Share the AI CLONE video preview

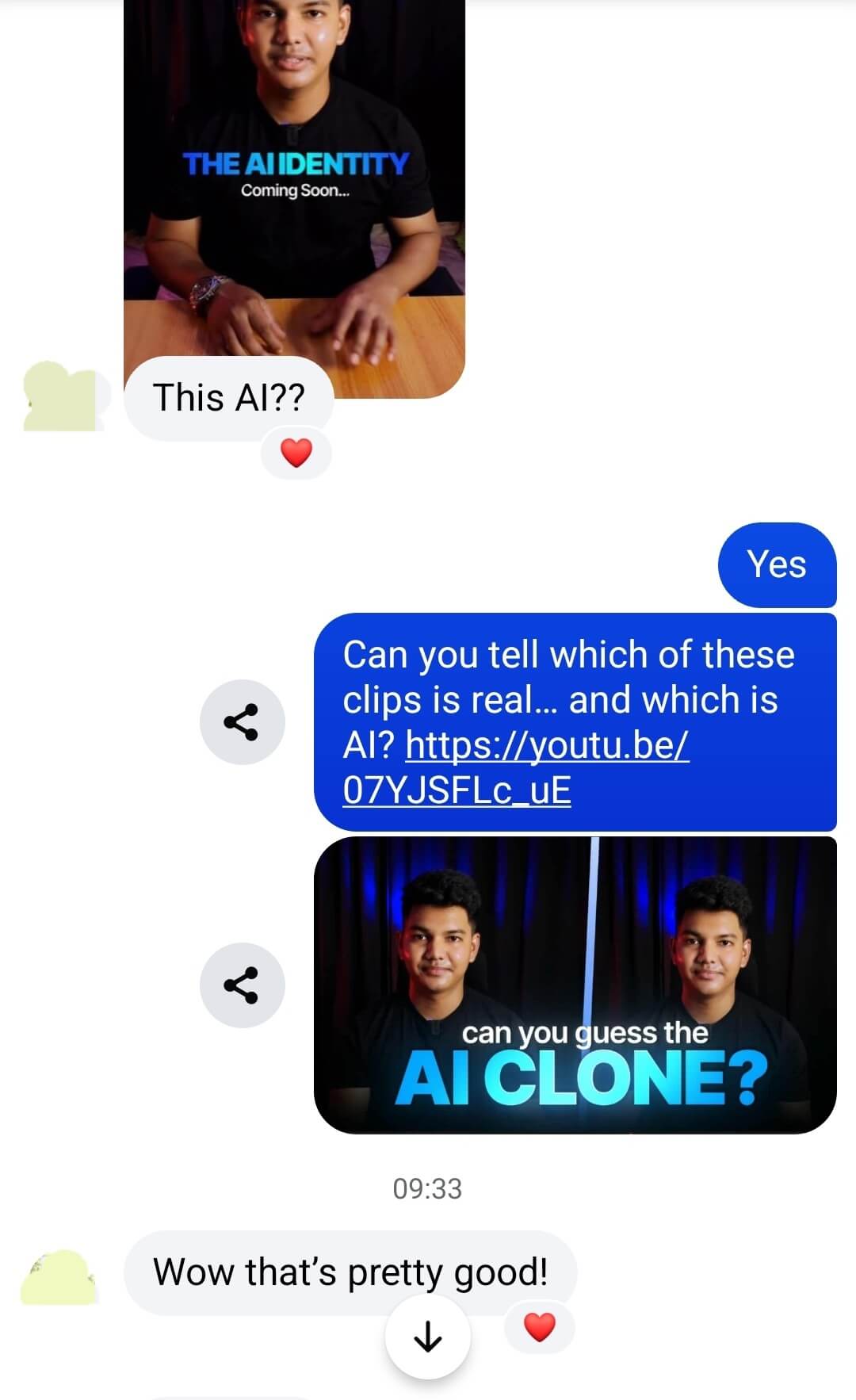242,985
